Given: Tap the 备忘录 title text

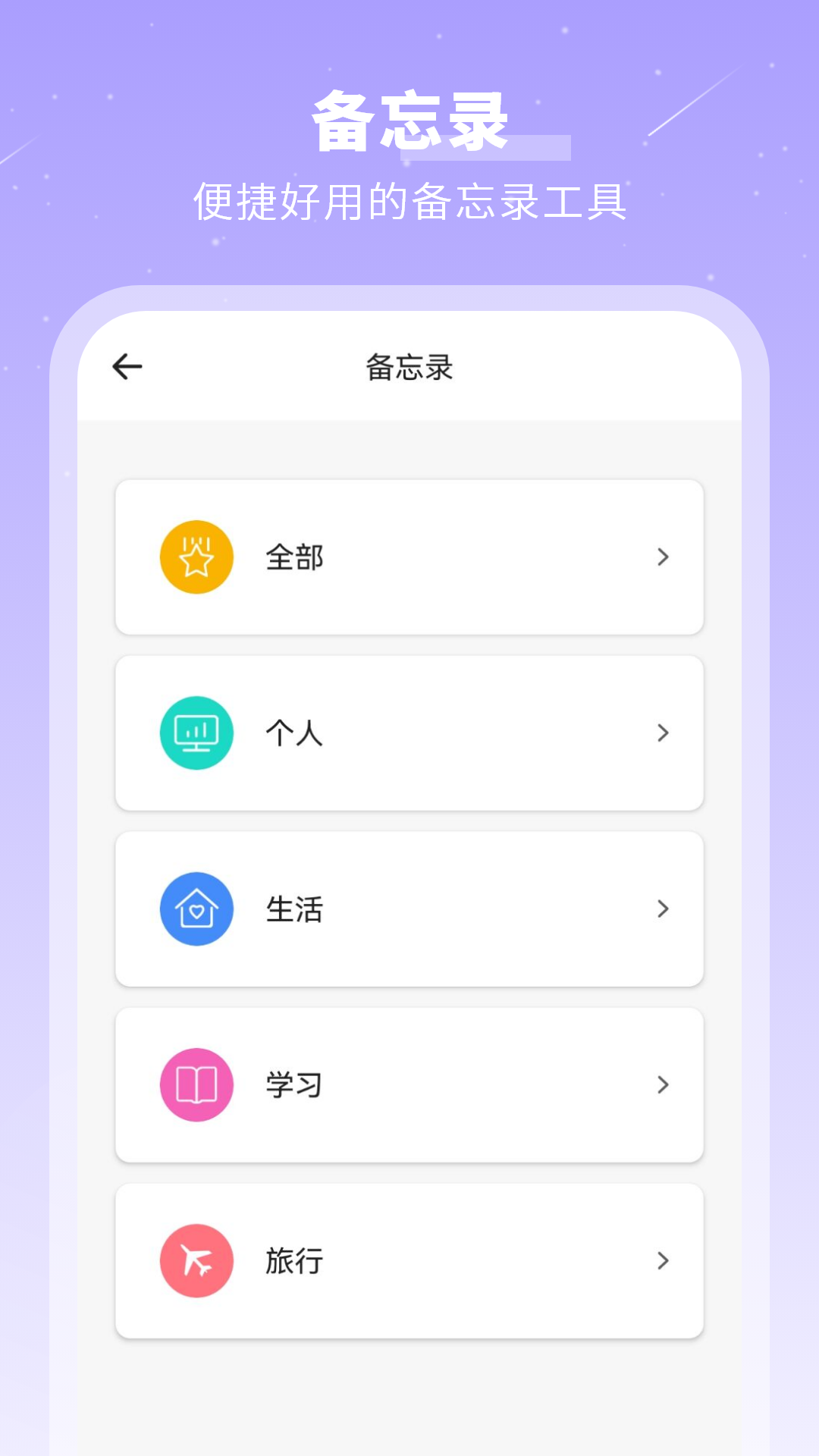Looking at the screenshot, I should pos(409,366).
